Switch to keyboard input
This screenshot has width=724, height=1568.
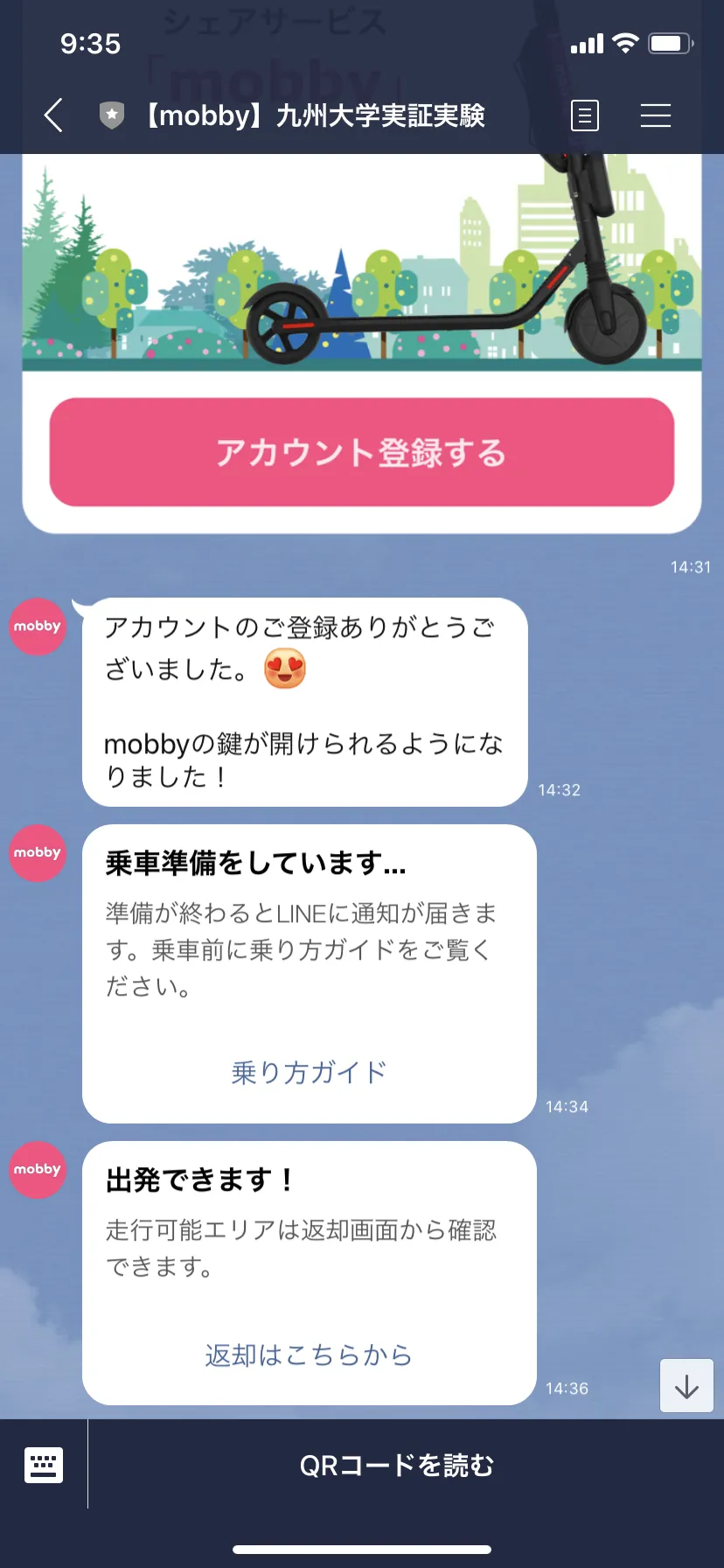point(44,1465)
